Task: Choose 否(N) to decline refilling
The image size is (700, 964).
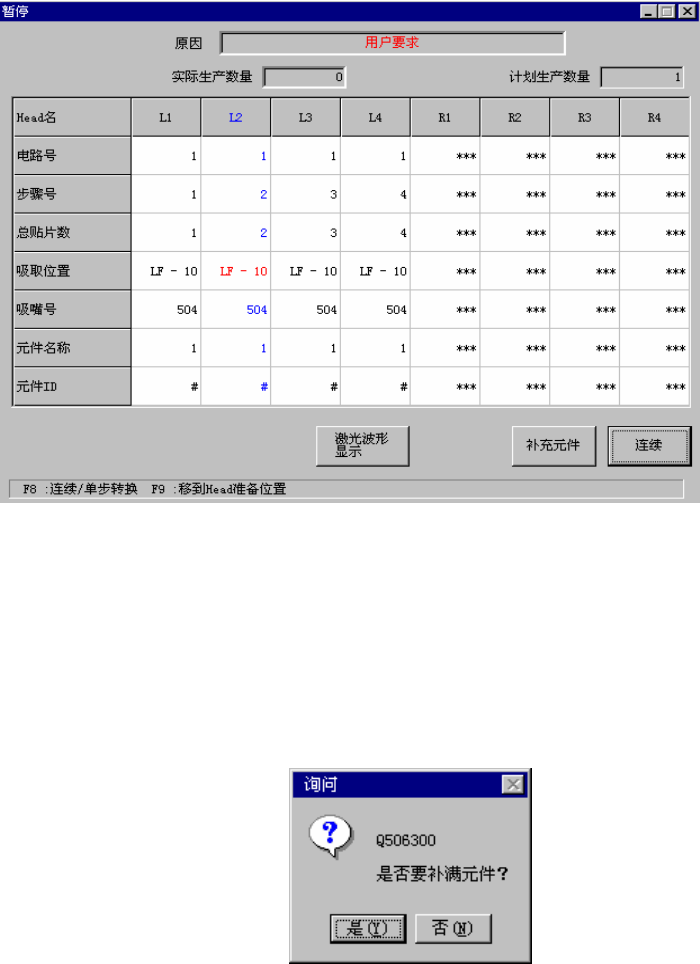Action: pos(455,928)
